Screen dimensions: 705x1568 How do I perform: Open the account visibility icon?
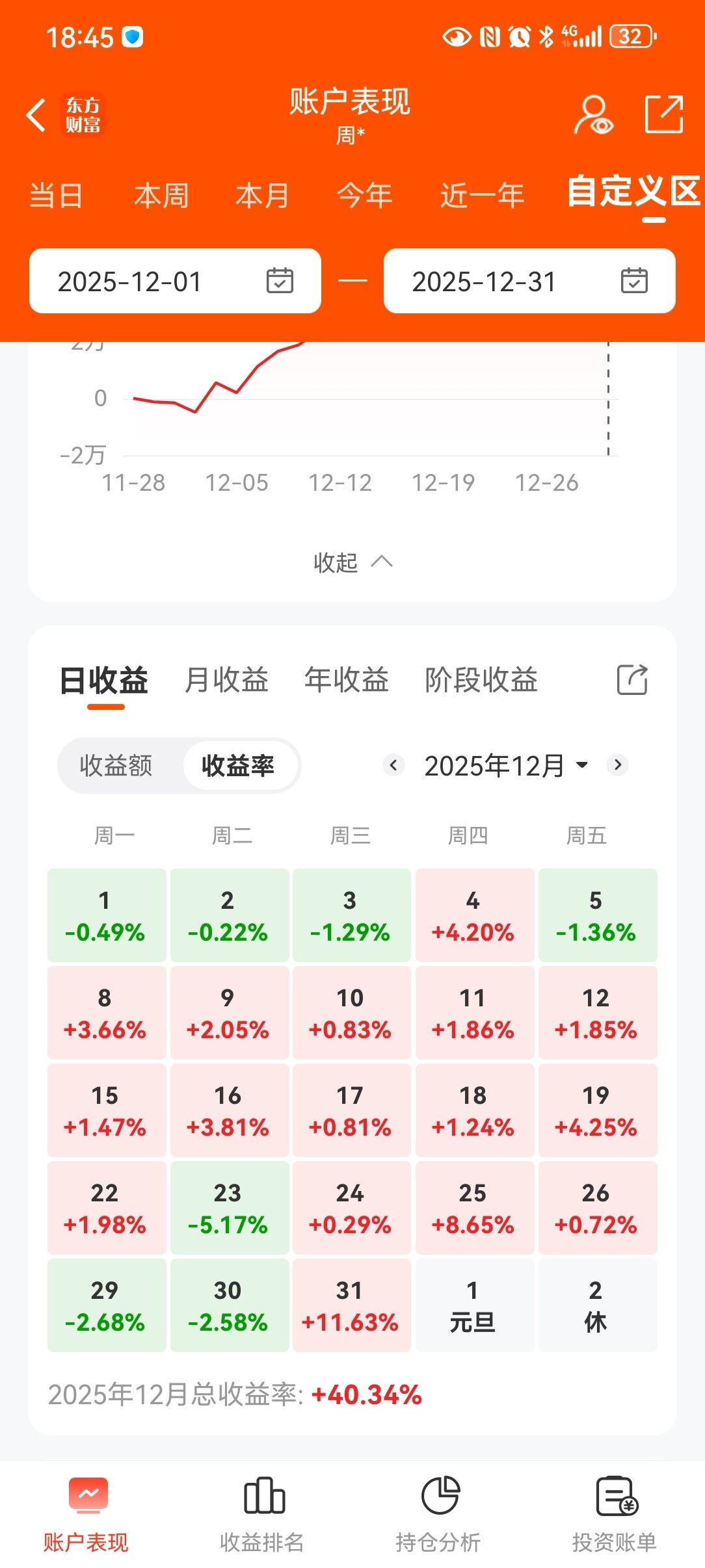point(593,115)
